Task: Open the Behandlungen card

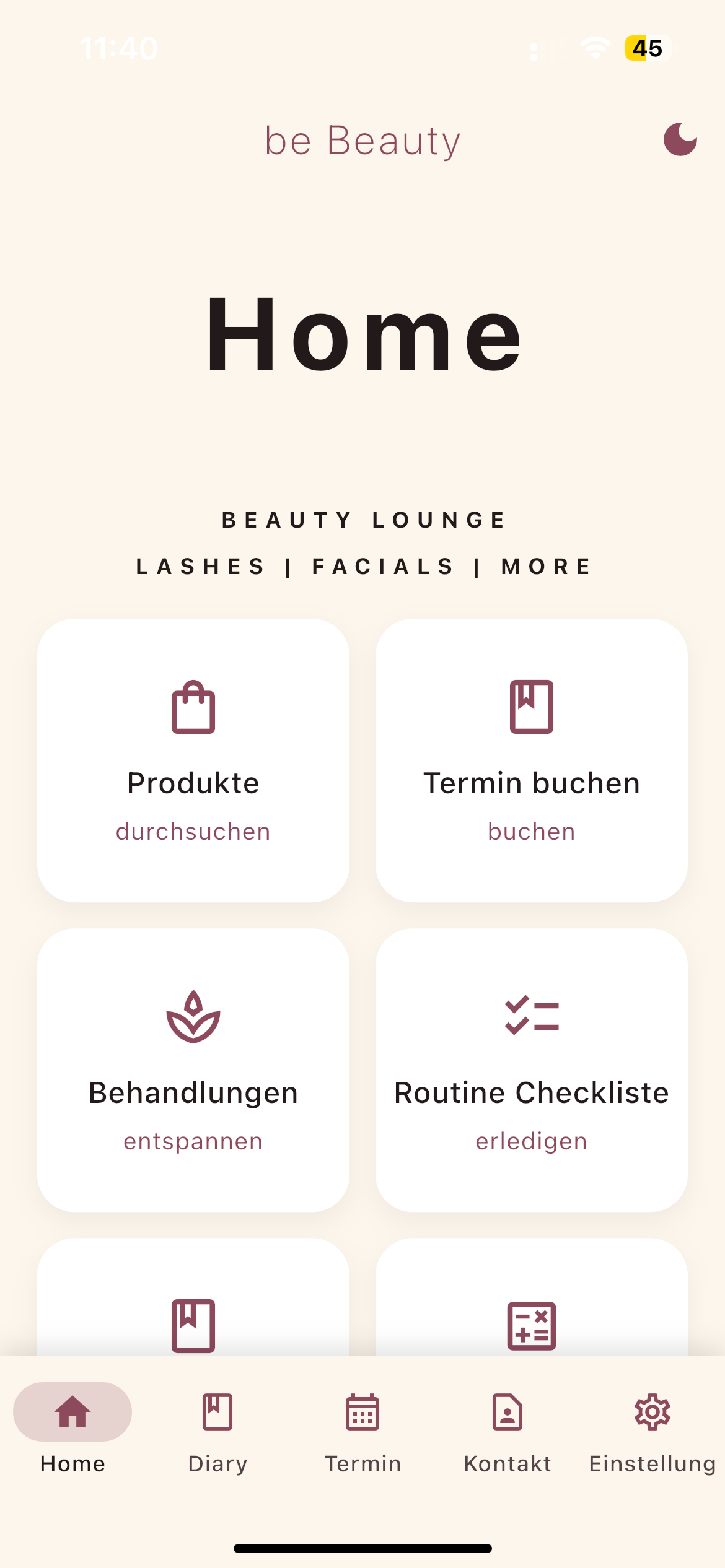Action: [193, 1069]
